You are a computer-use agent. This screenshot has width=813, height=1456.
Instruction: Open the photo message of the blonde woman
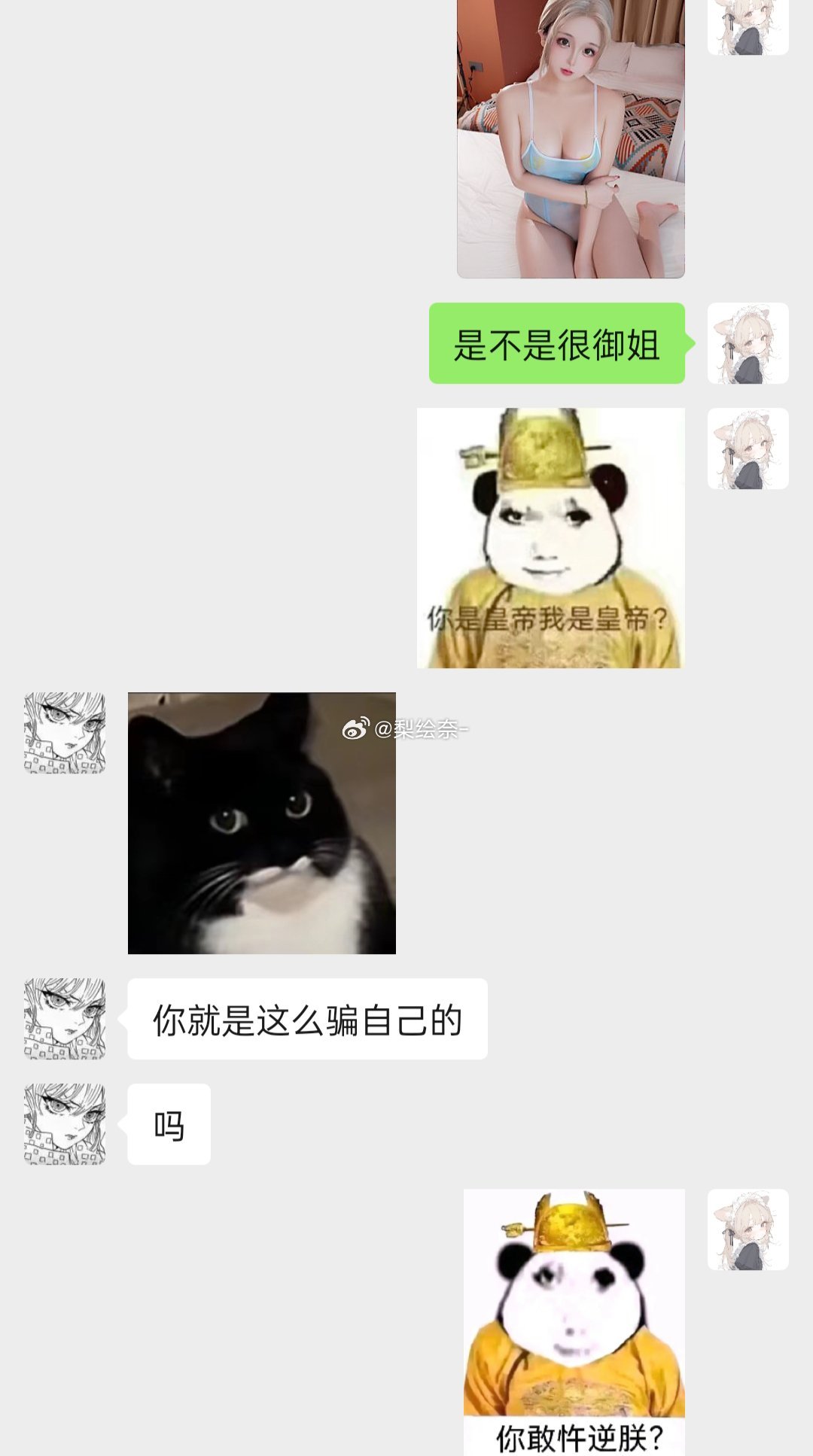click(x=571, y=139)
